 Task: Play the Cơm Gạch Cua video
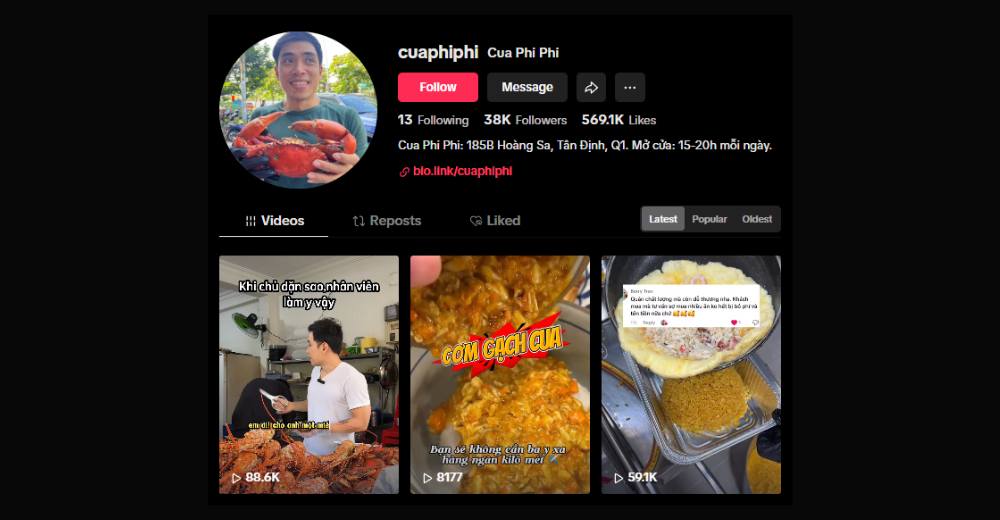[x=499, y=374]
